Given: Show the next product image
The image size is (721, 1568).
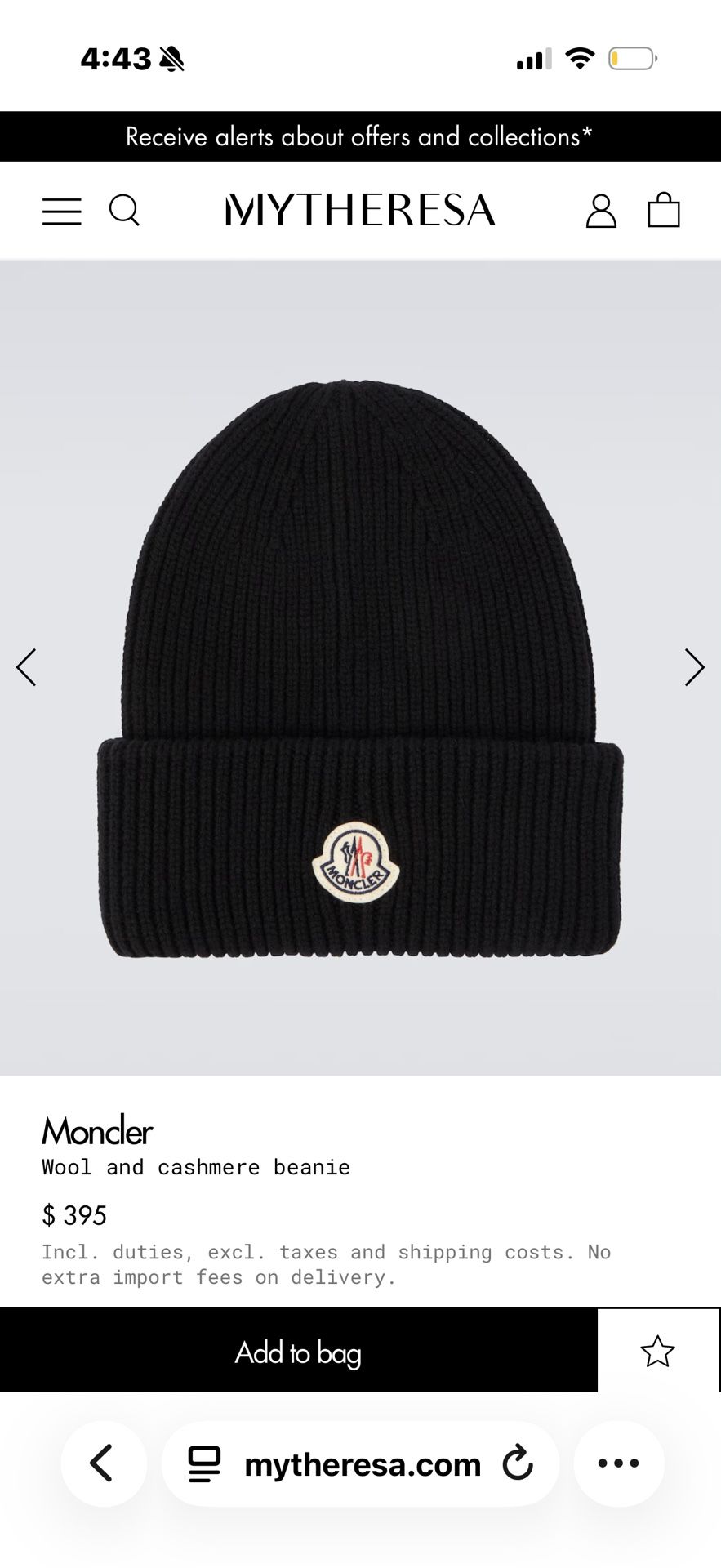Looking at the screenshot, I should click(694, 667).
